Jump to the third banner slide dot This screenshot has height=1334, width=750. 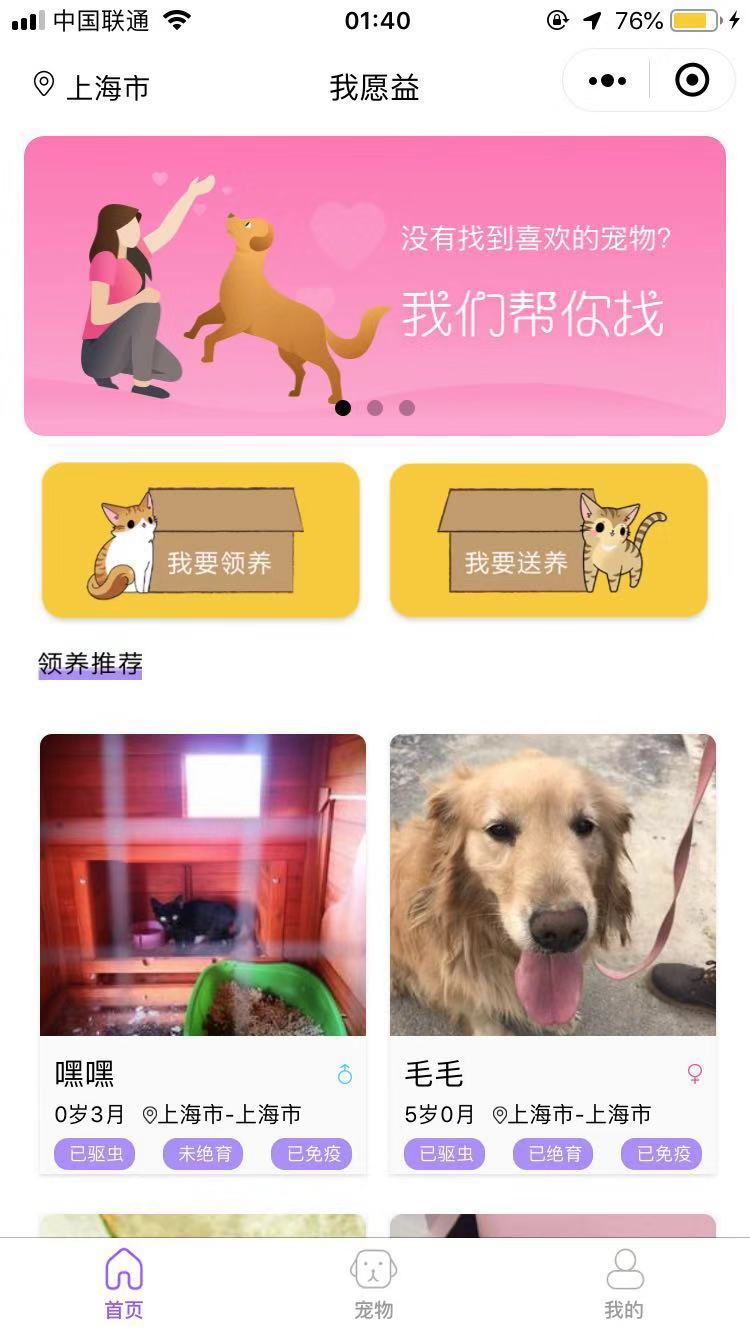click(407, 408)
